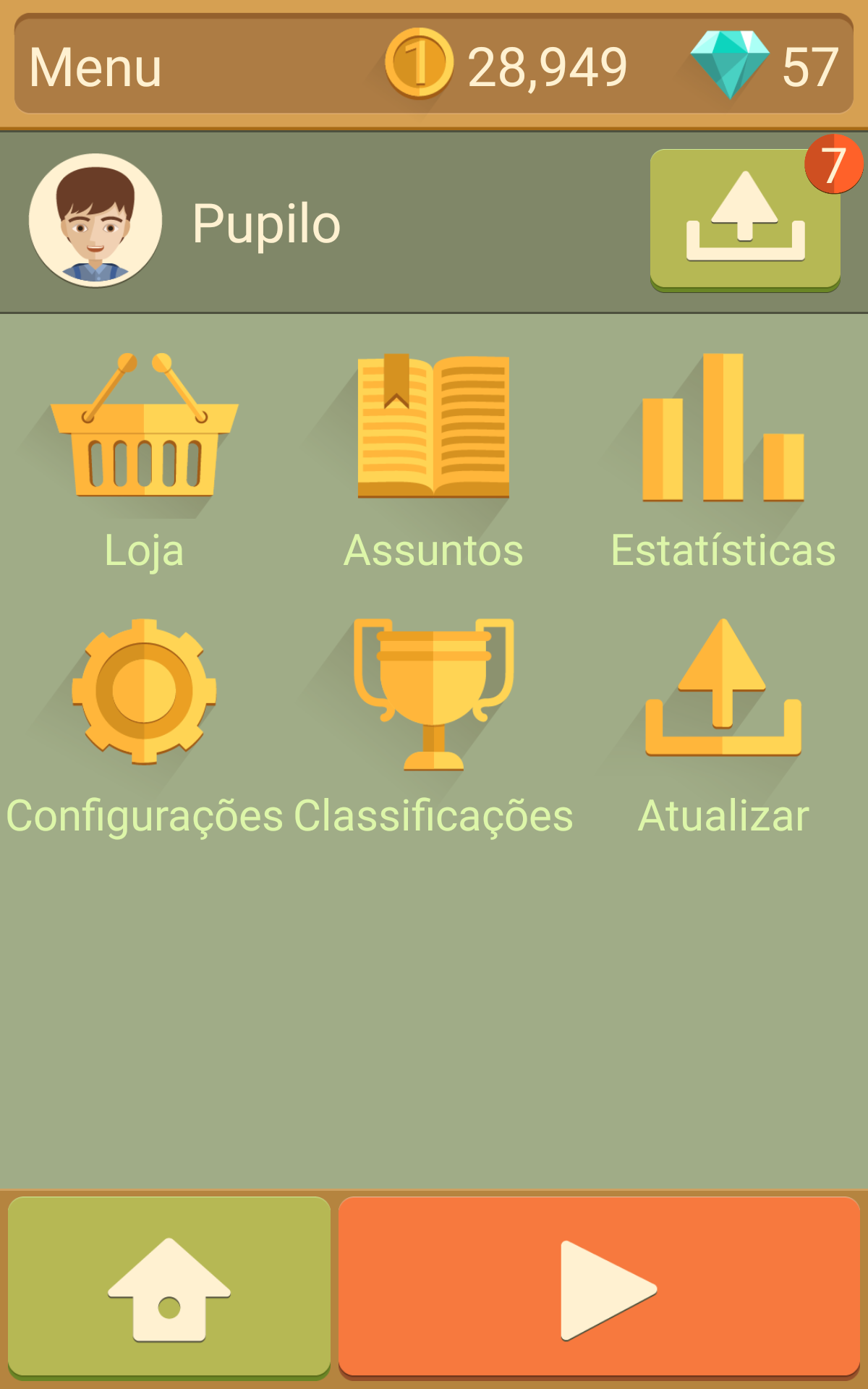The image size is (868, 1389).
Task: Go to the home screen button
Action: point(169,1288)
